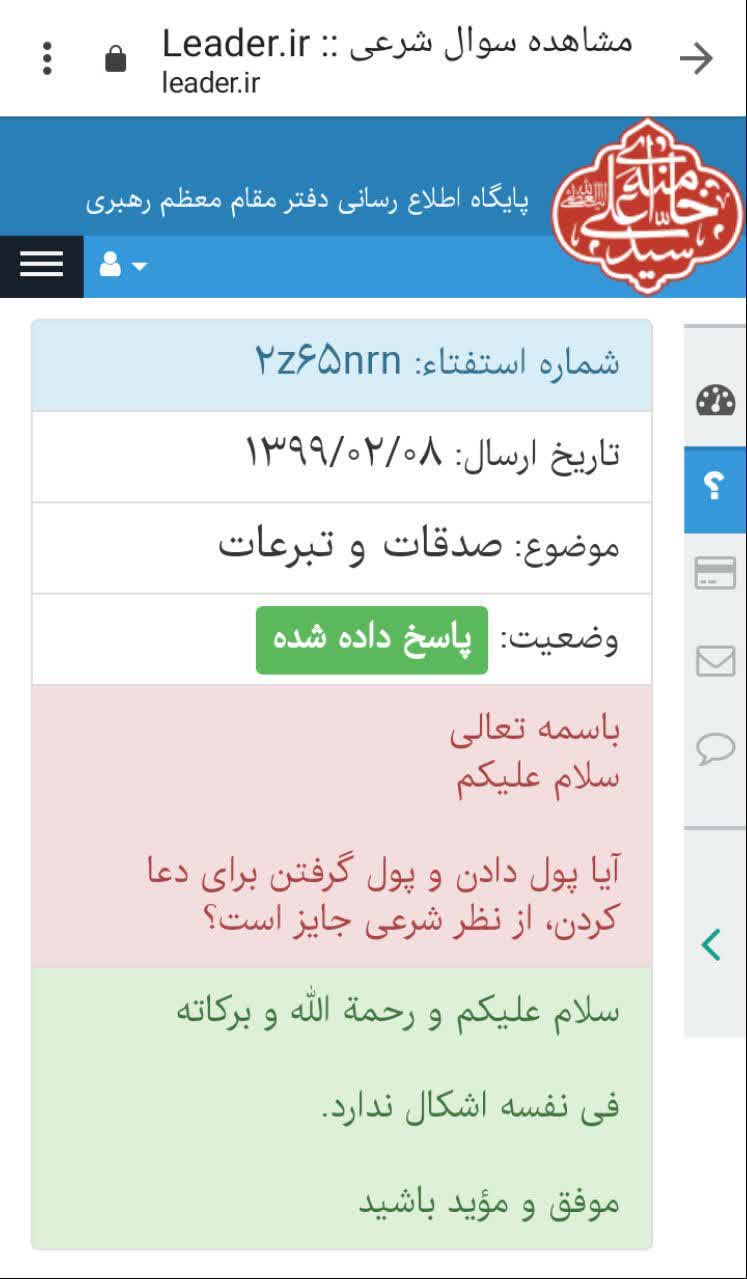Open the envelope messages sidebar icon

715,661
